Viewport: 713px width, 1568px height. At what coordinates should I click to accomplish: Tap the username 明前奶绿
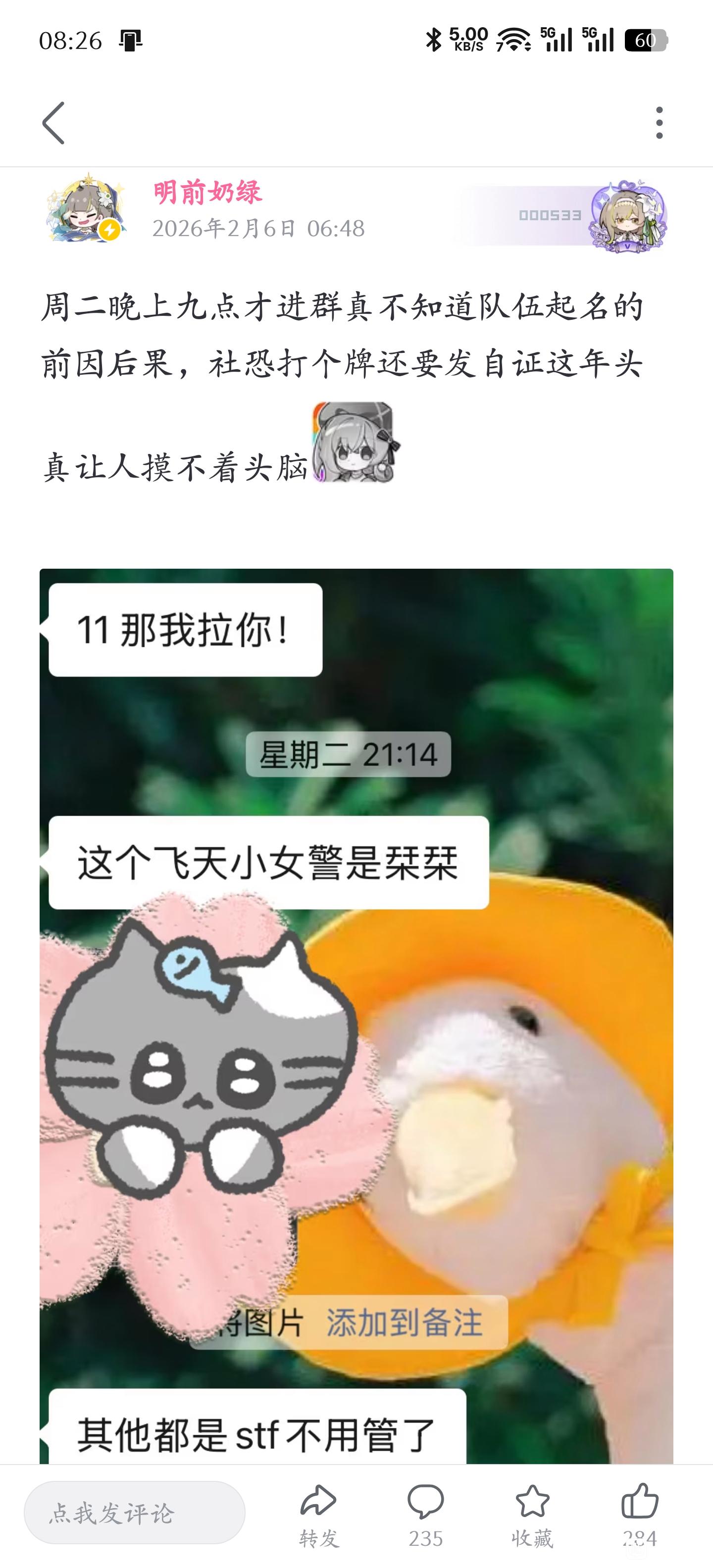tap(207, 193)
